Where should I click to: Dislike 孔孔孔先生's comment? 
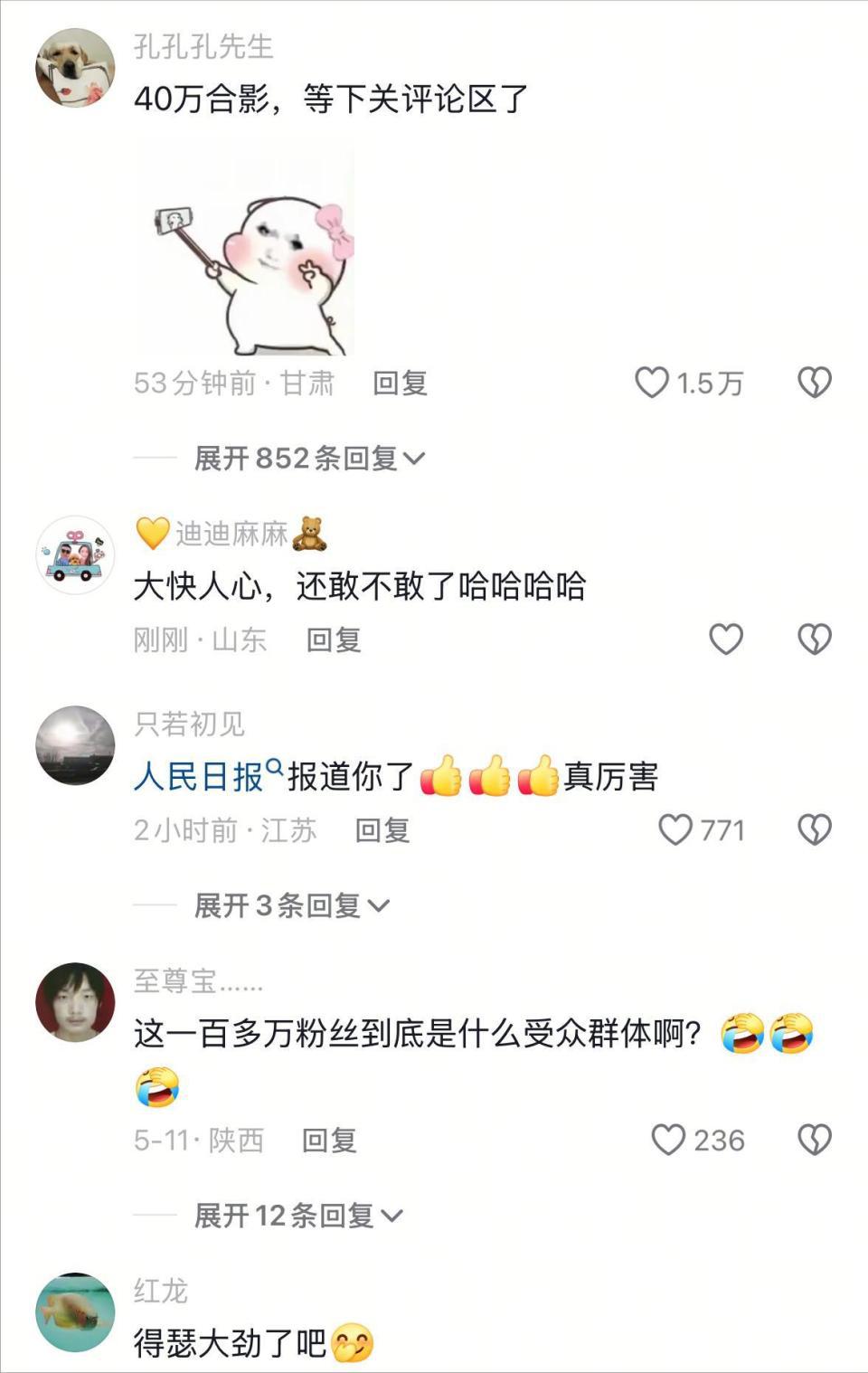(814, 383)
